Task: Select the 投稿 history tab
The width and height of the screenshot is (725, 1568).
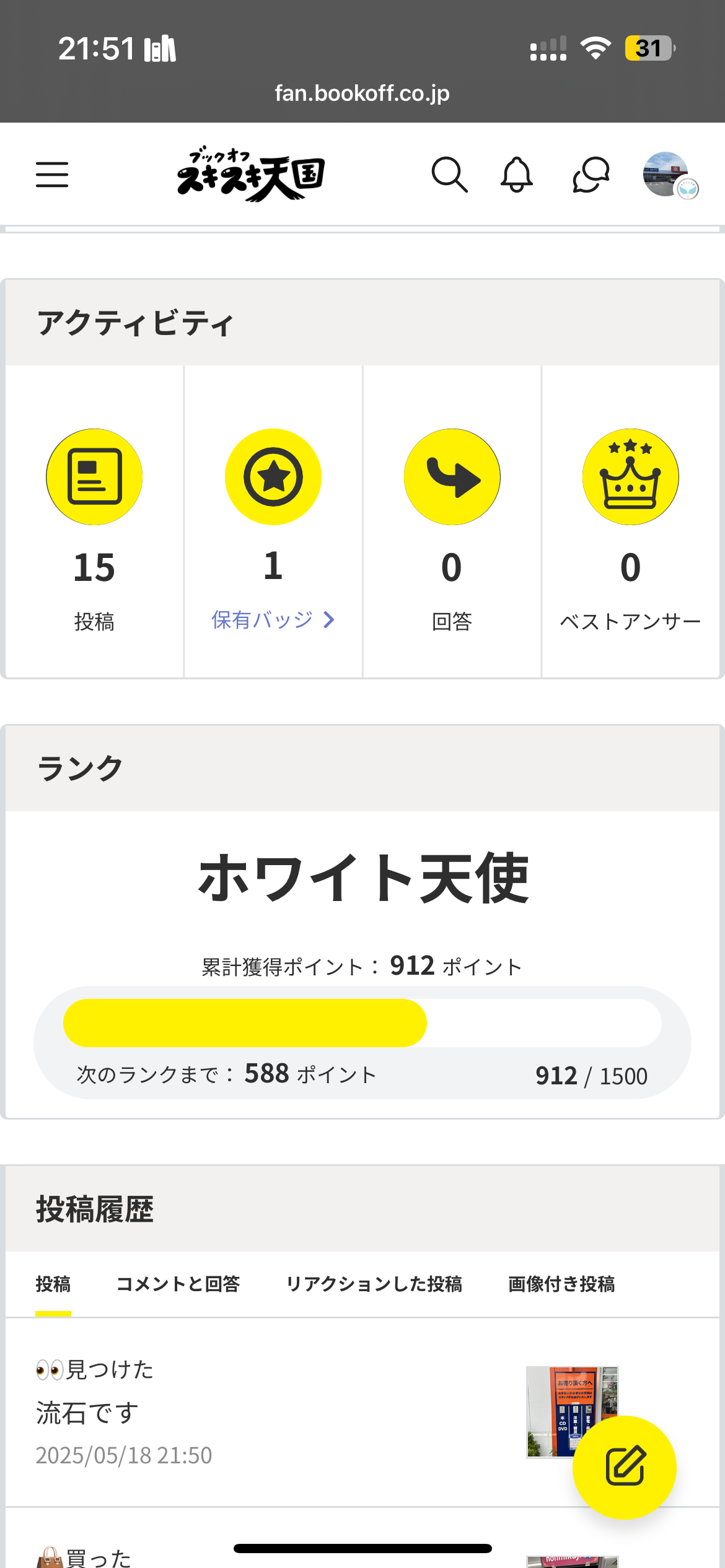Action: (x=53, y=1284)
